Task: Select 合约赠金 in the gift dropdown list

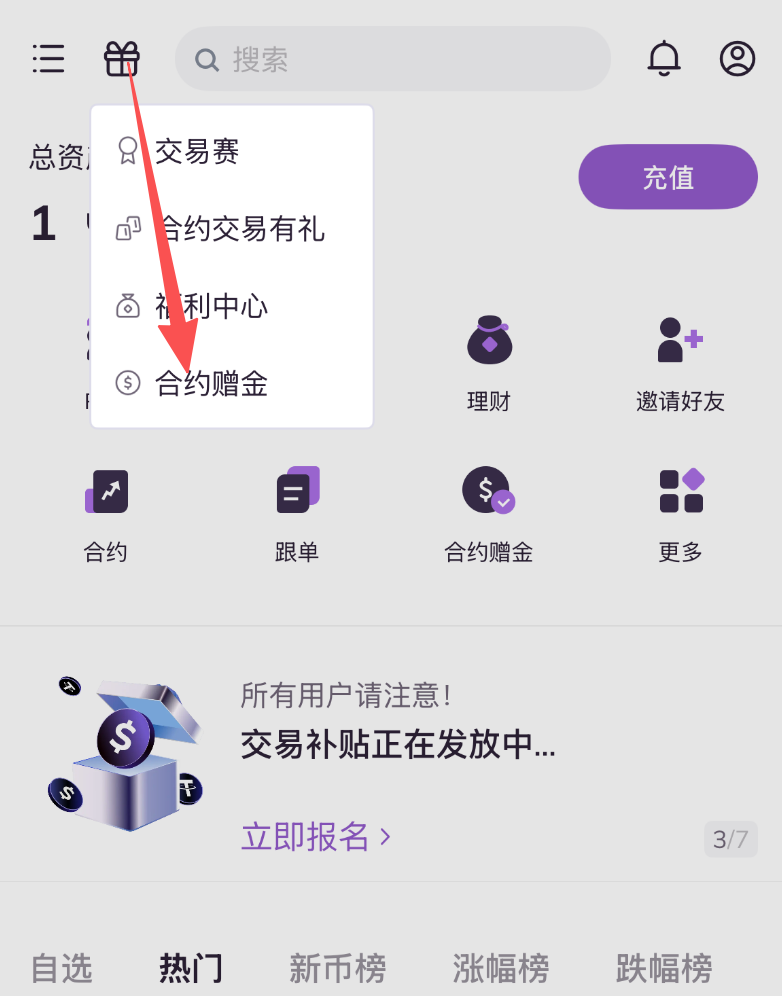Action: tap(211, 383)
